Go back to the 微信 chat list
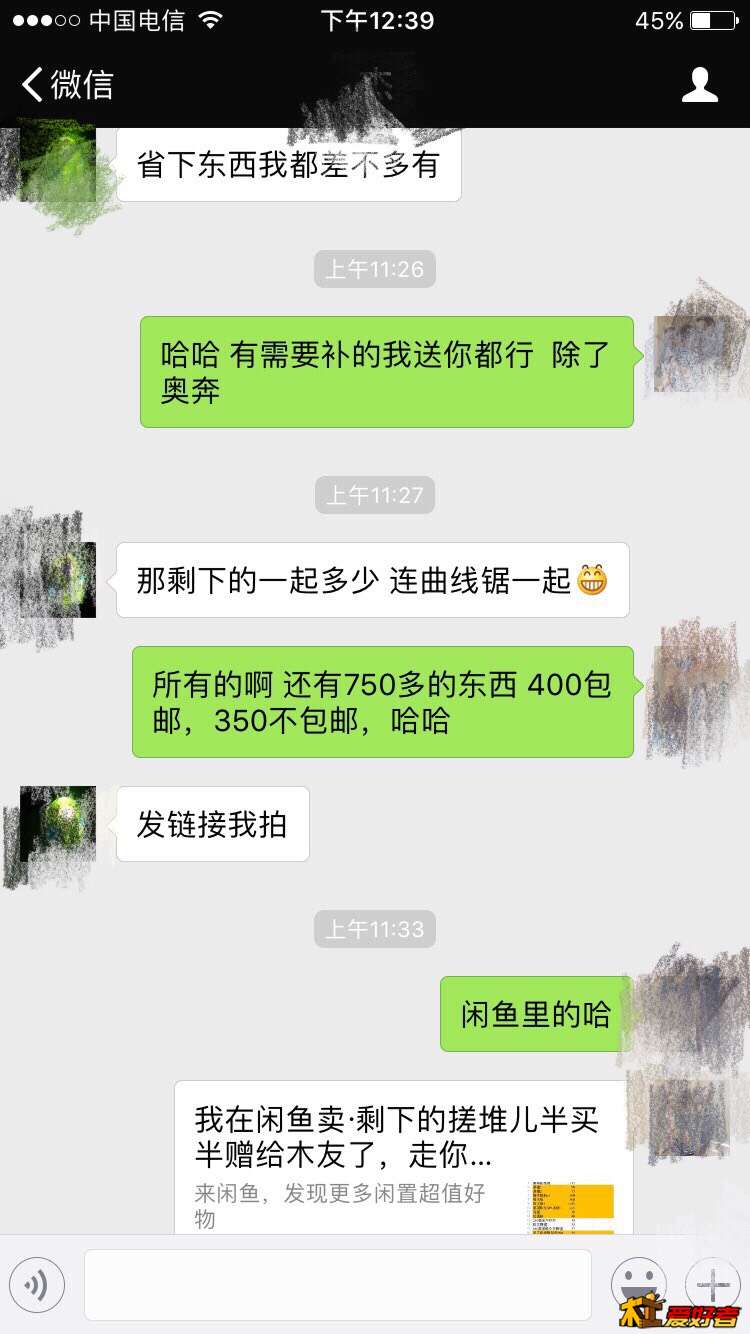Viewport: 750px width, 1334px height. pyautogui.click(x=66, y=85)
